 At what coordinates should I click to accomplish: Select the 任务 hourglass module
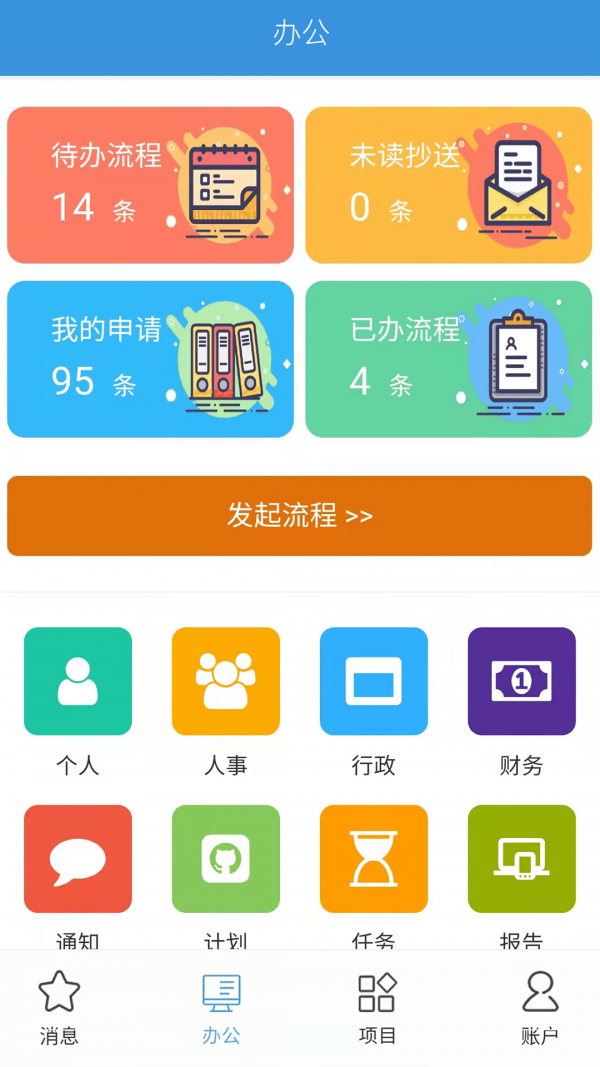[374, 860]
